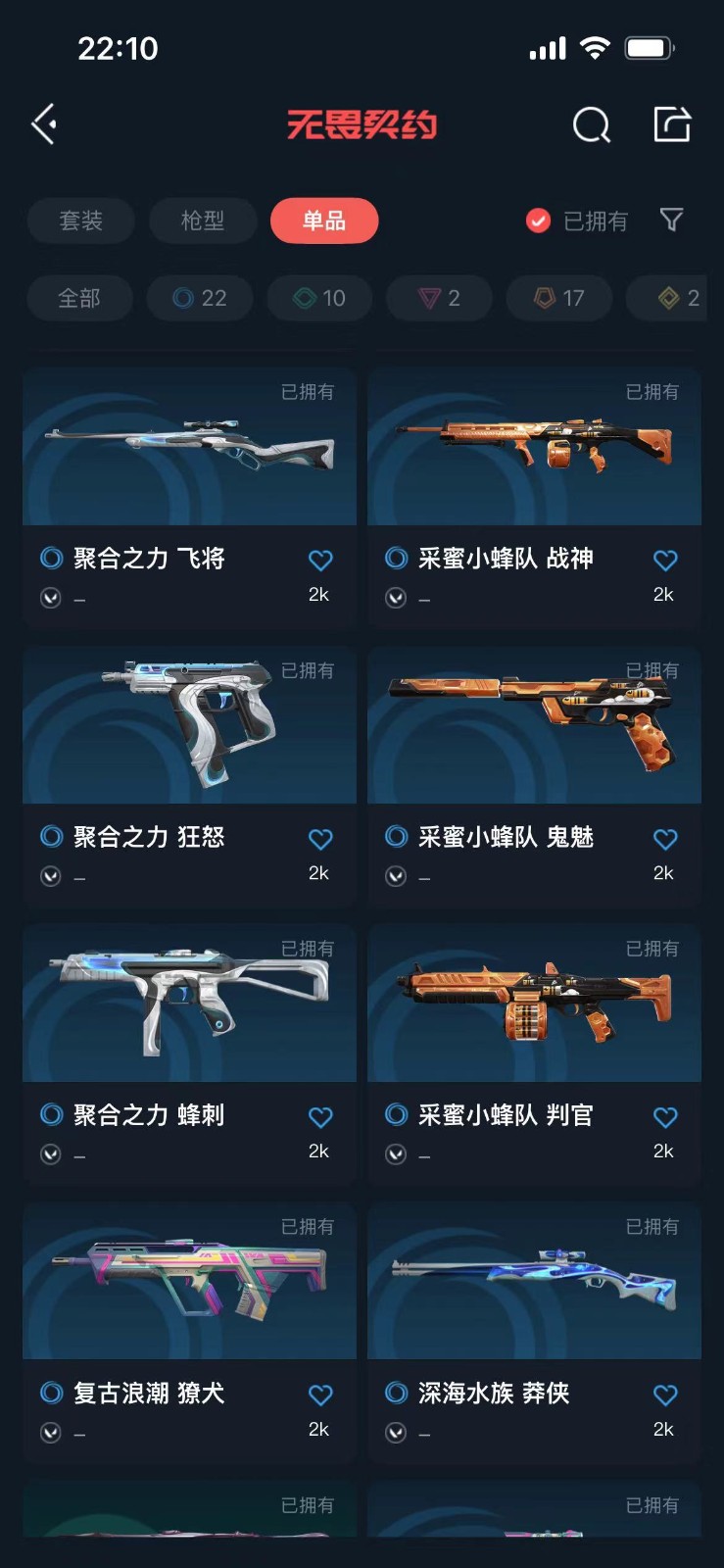Tap the share icon in header
Image resolution: width=724 pixels, height=1568 pixels.
(672, 124)
